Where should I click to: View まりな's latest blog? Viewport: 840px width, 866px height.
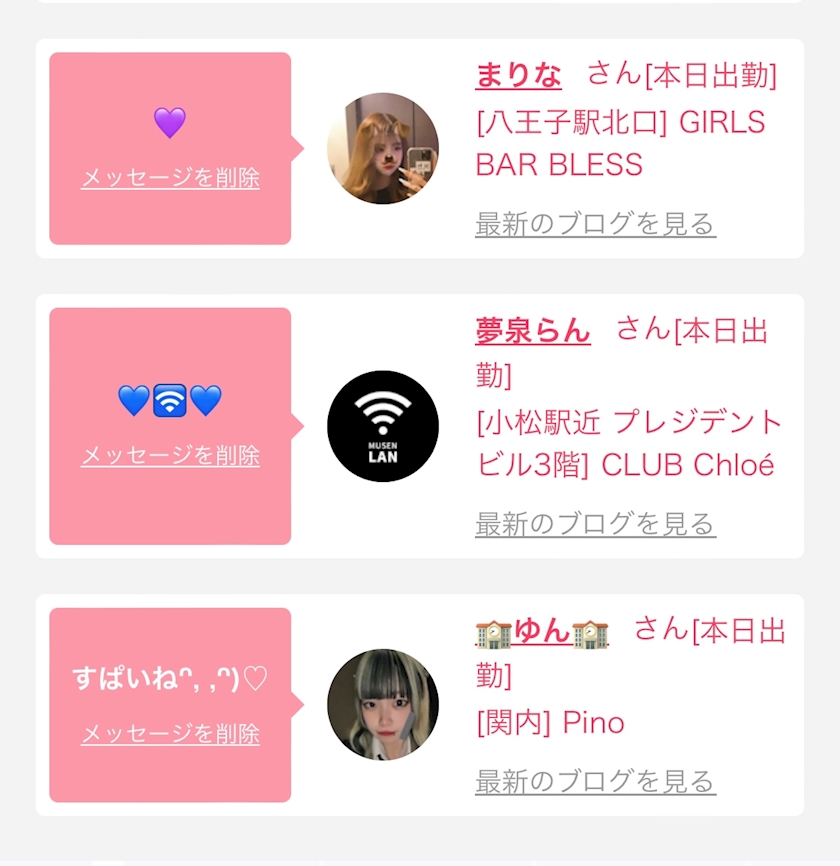(595, 224)
